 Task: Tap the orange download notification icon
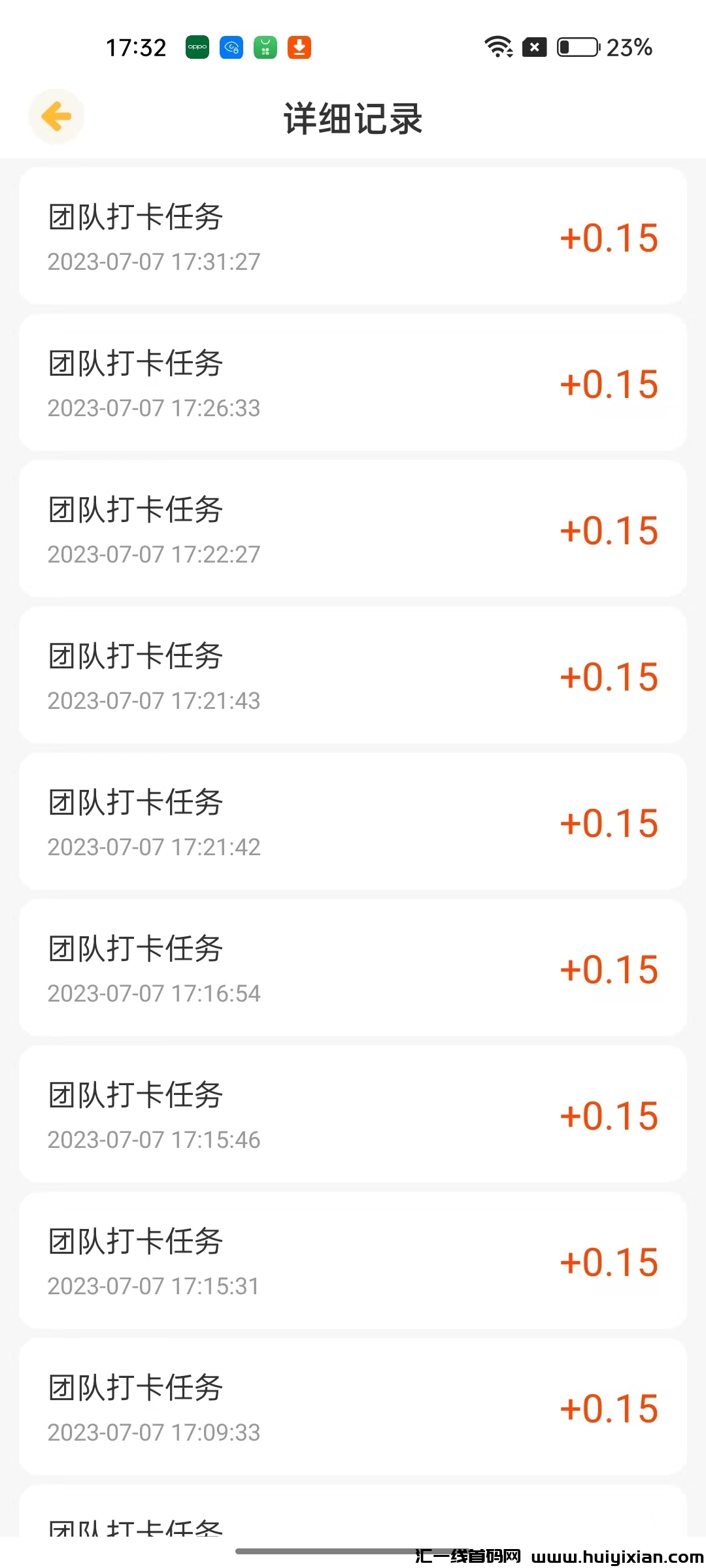tap(299, 46)
